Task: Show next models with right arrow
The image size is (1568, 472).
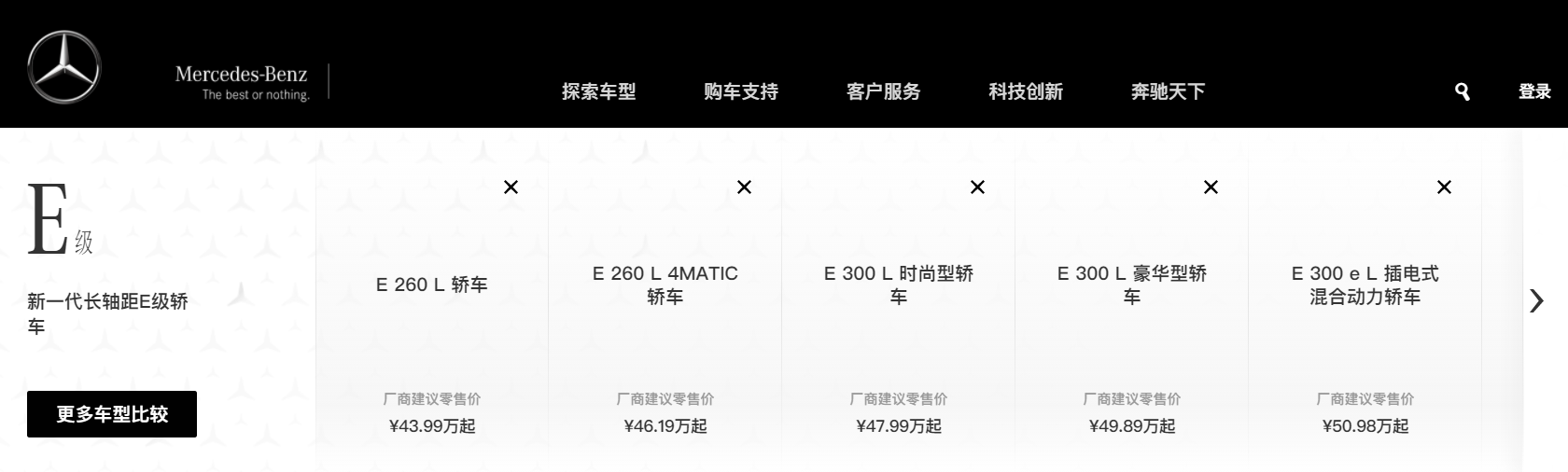Action: (x=1536, y=300)
